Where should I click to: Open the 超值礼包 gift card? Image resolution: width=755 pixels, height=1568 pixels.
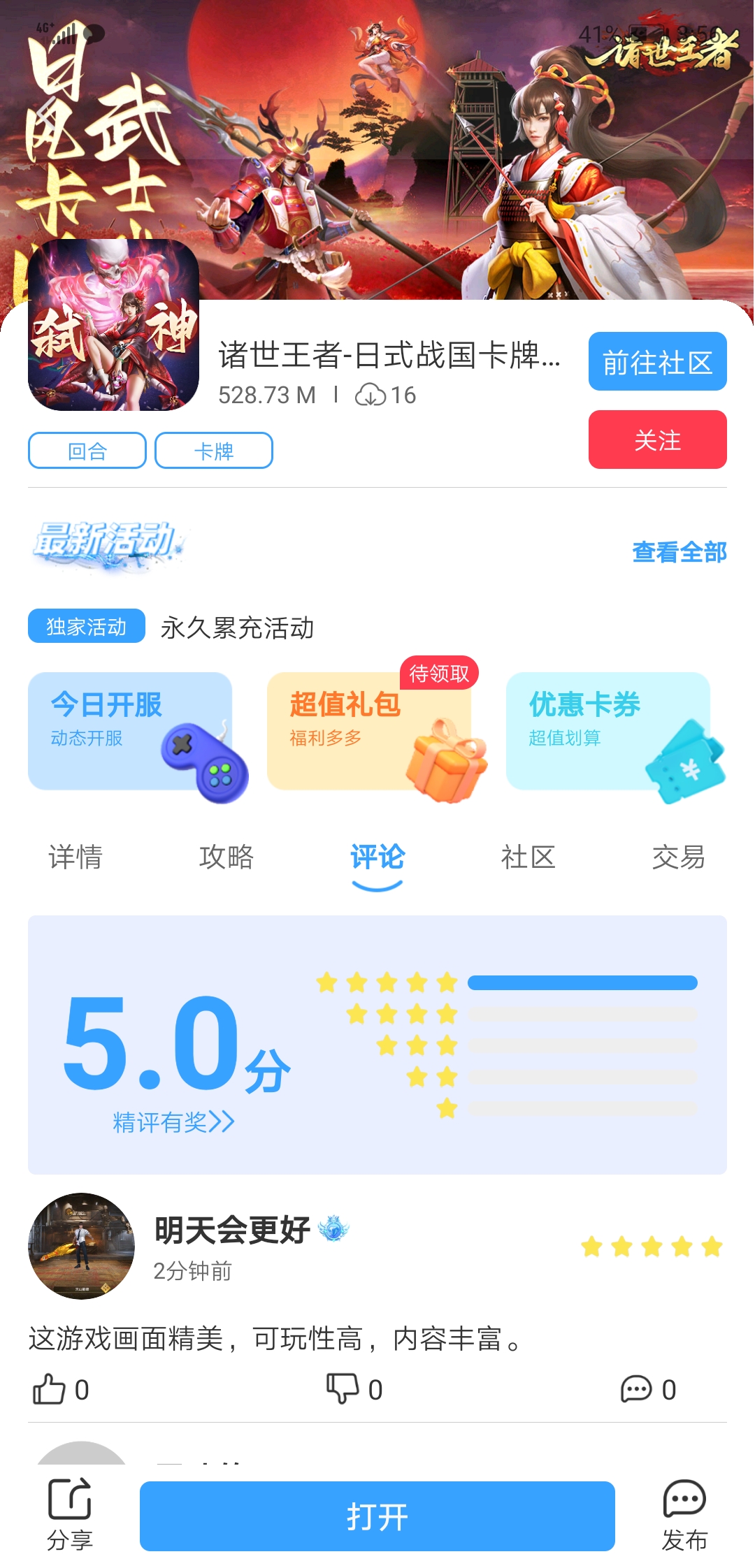tap(369, 731)
